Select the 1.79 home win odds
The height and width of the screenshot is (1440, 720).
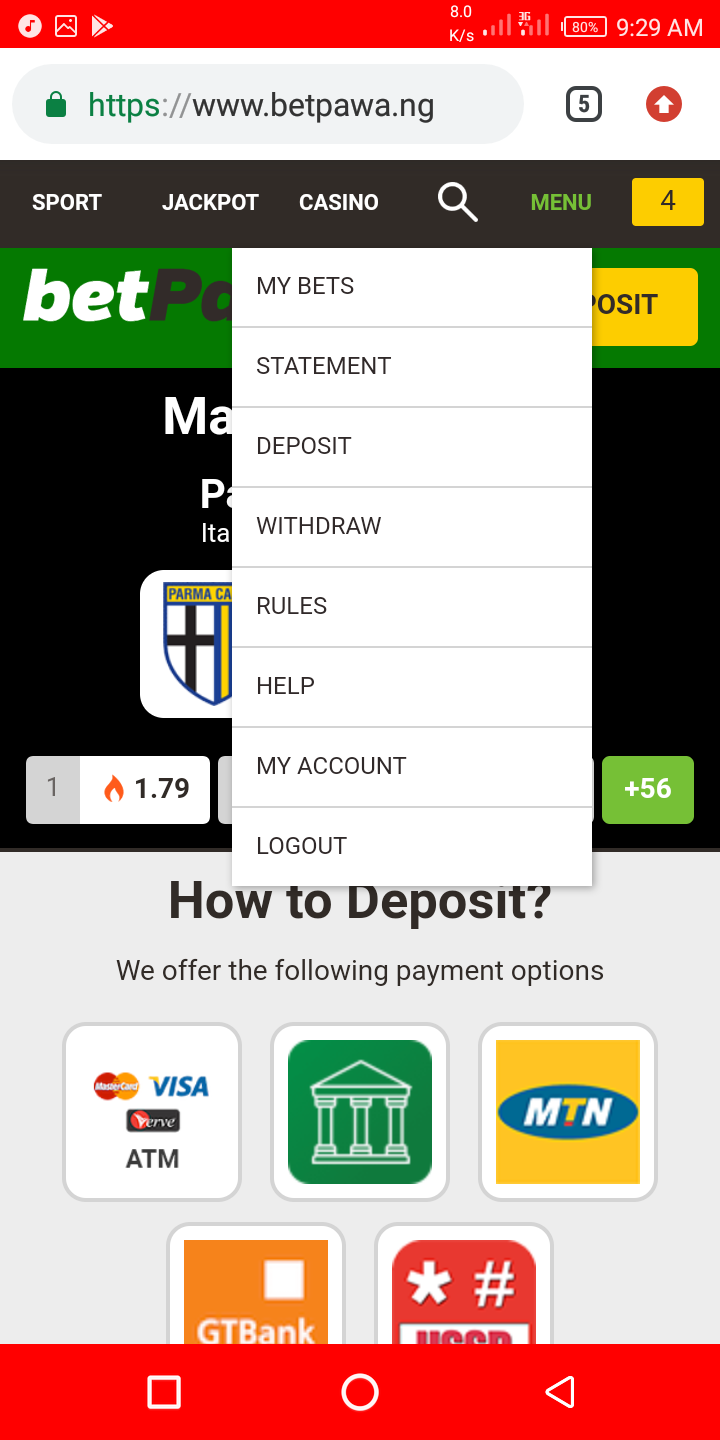pos(144,789)
